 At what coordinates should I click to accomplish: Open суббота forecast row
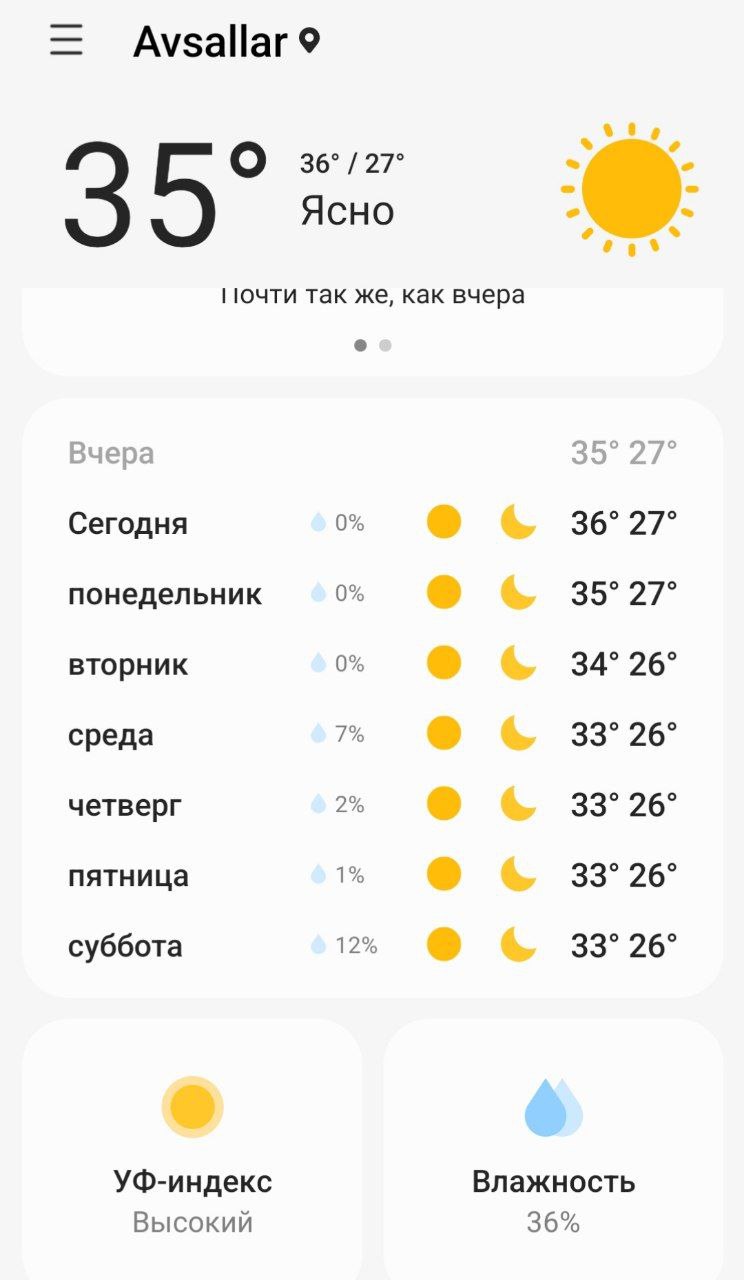(x=372, y=946)
